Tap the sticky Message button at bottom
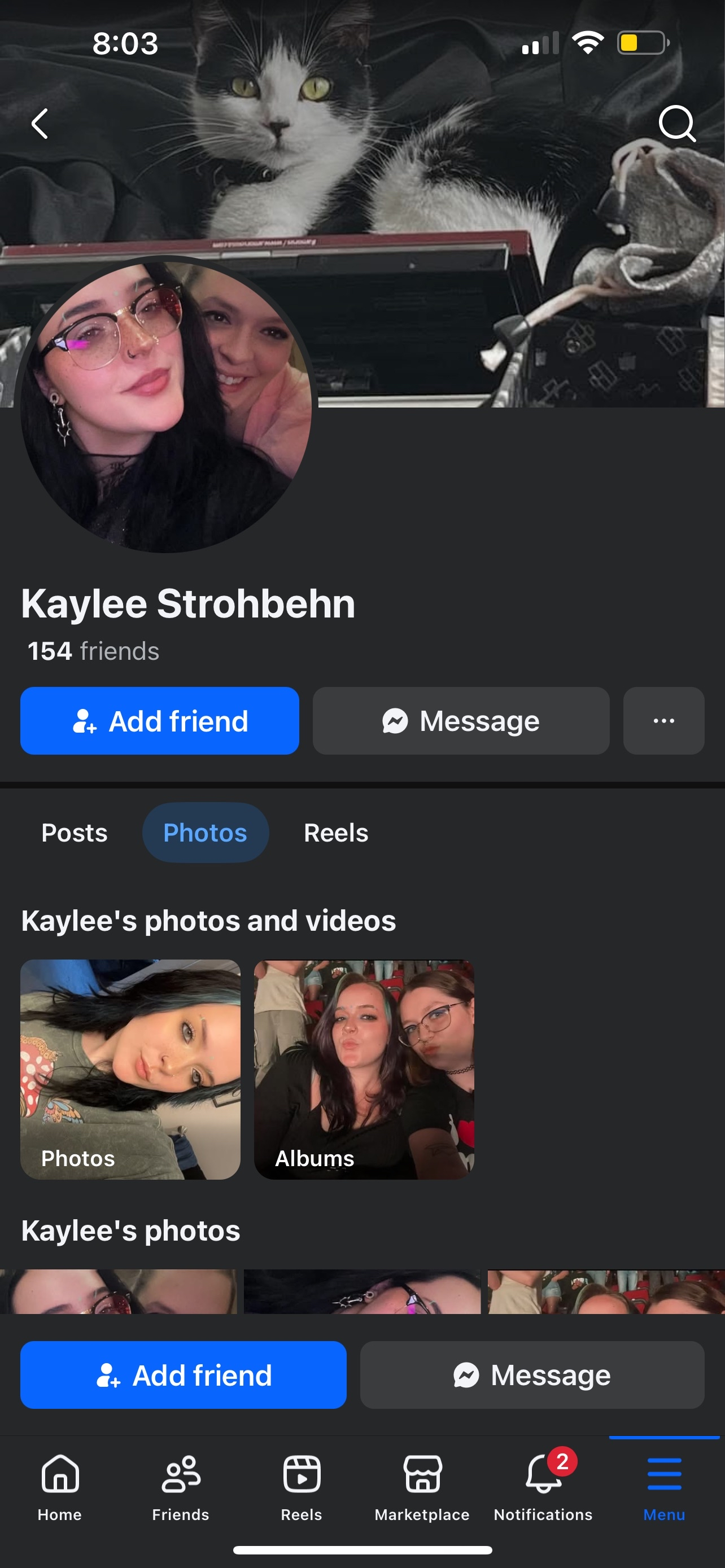725x1568 pixels. click(532, 1374)
